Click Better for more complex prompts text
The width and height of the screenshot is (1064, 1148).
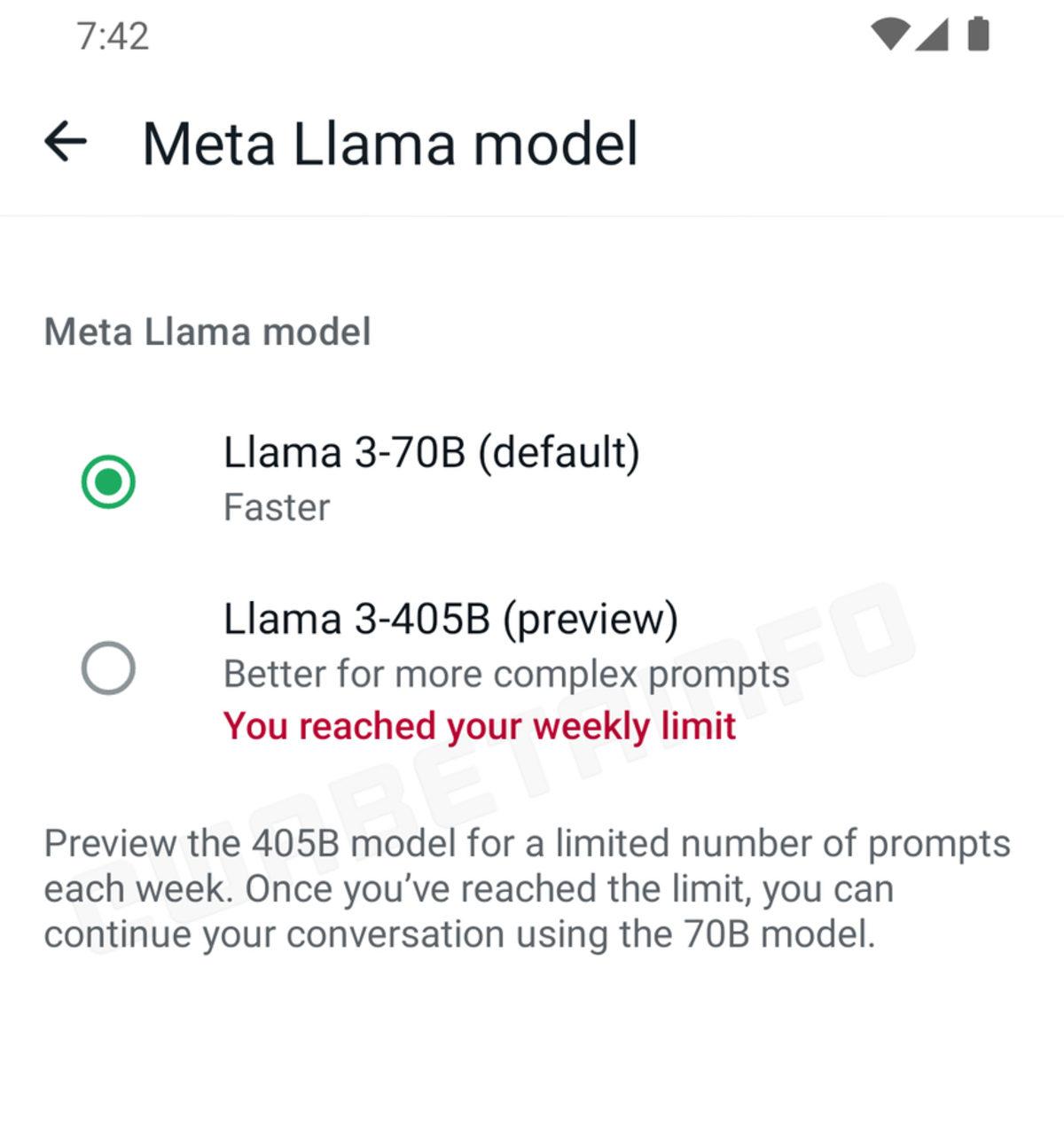point(506,673)
